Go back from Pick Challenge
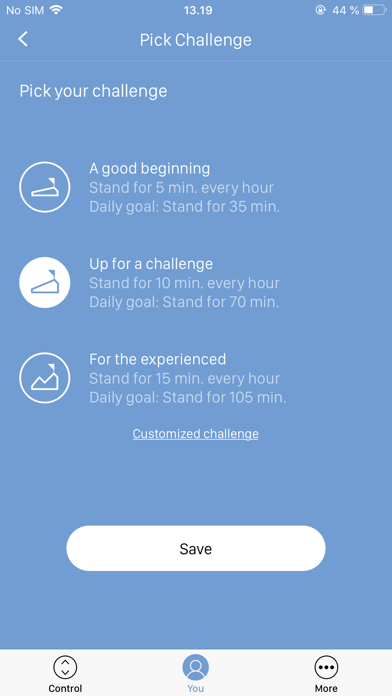Image resolution: width=392 pixels, height=696 pixels. (23, 40)
